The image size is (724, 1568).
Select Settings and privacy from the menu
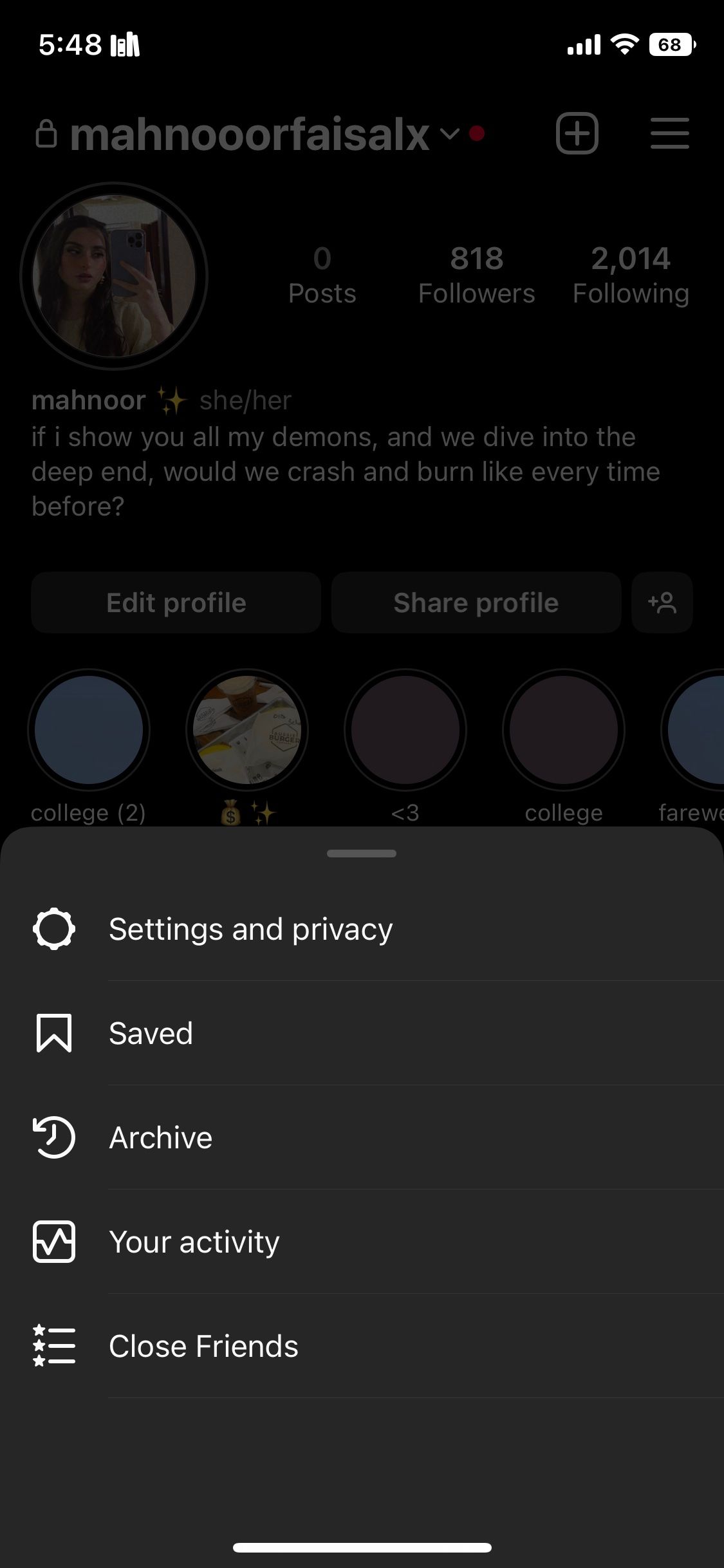[x=251, y=929]
